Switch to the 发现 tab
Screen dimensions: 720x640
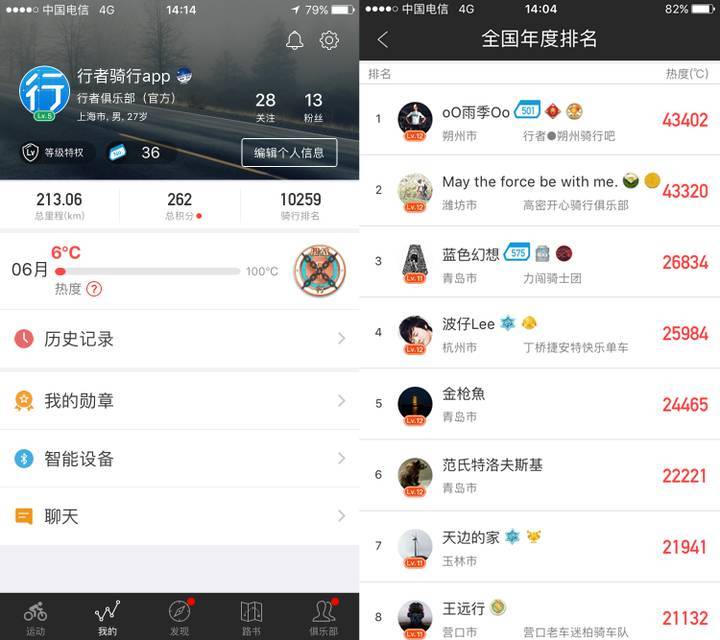pyautogui.click(x=179, y=617)
